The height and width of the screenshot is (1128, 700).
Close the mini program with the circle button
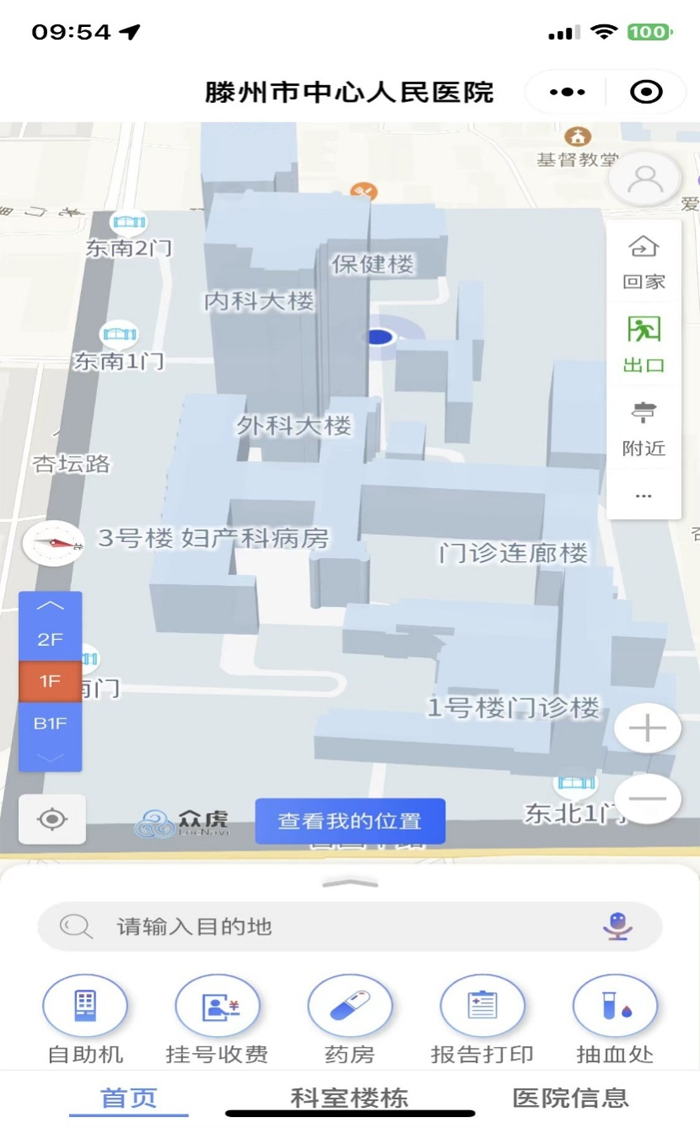pos(647,93)
